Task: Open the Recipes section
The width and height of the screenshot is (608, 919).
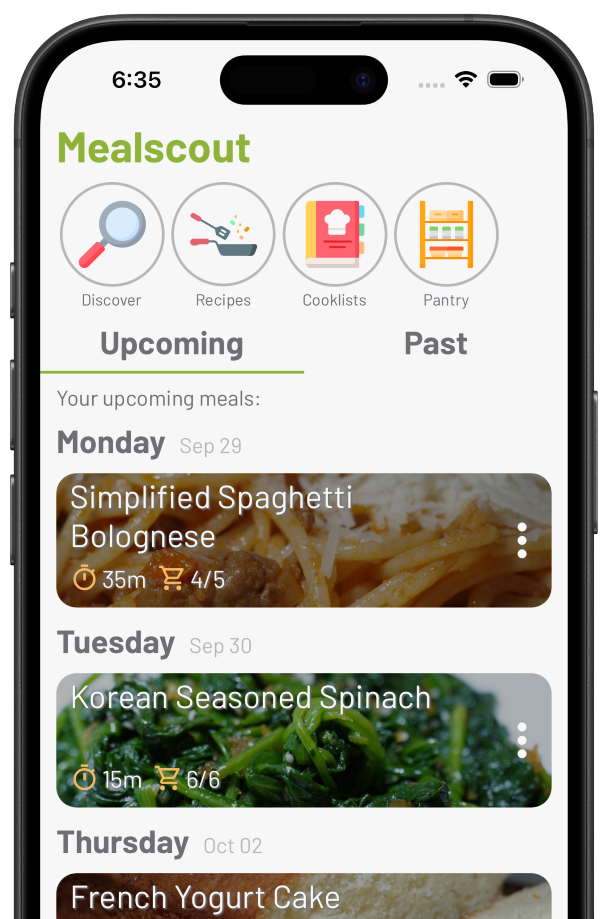Action: 223,235
